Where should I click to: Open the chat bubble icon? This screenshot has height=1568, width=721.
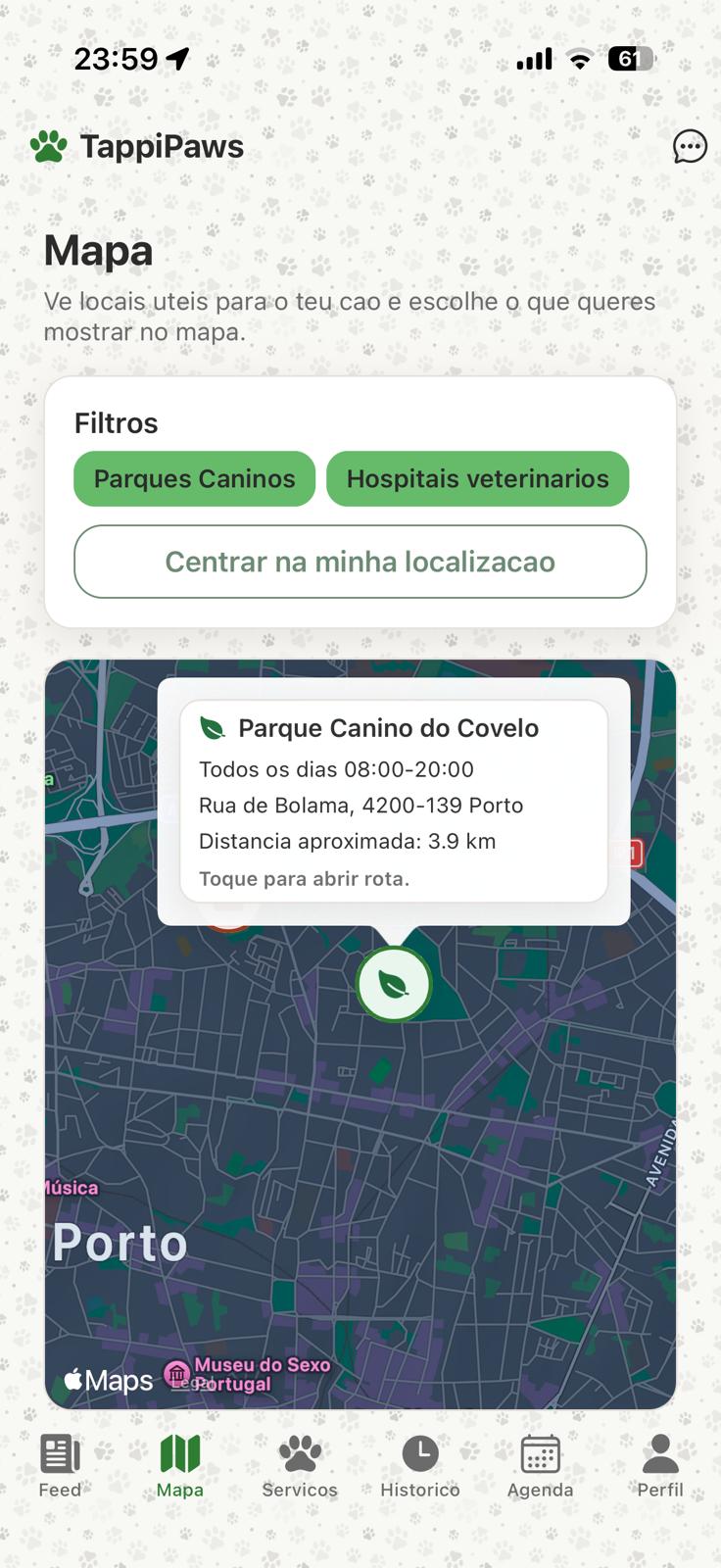click(690, 147)
